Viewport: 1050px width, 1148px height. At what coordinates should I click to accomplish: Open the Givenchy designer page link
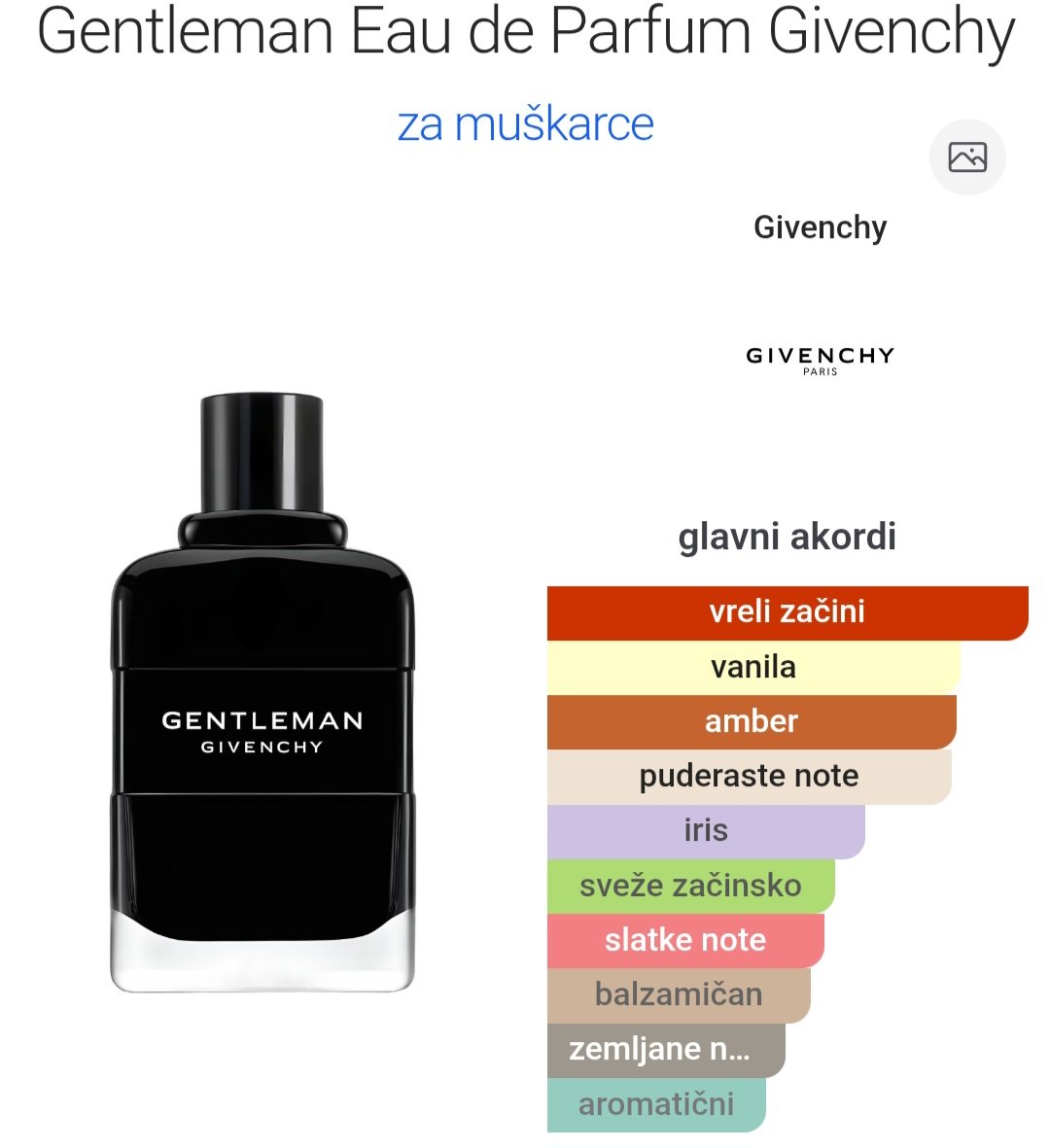point(820,227)
